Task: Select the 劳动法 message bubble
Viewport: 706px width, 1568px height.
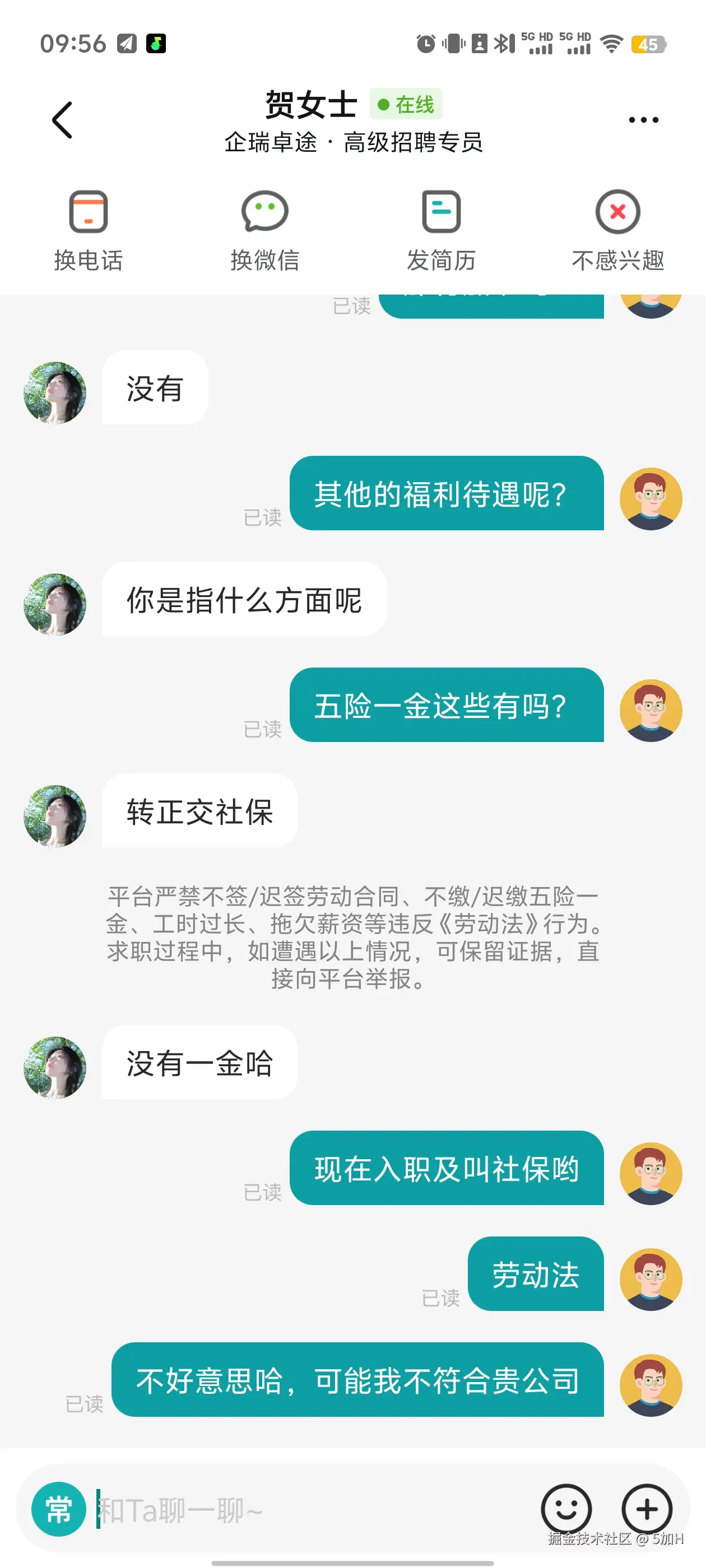Action: pyautogui.click(x=536, y=1276)
